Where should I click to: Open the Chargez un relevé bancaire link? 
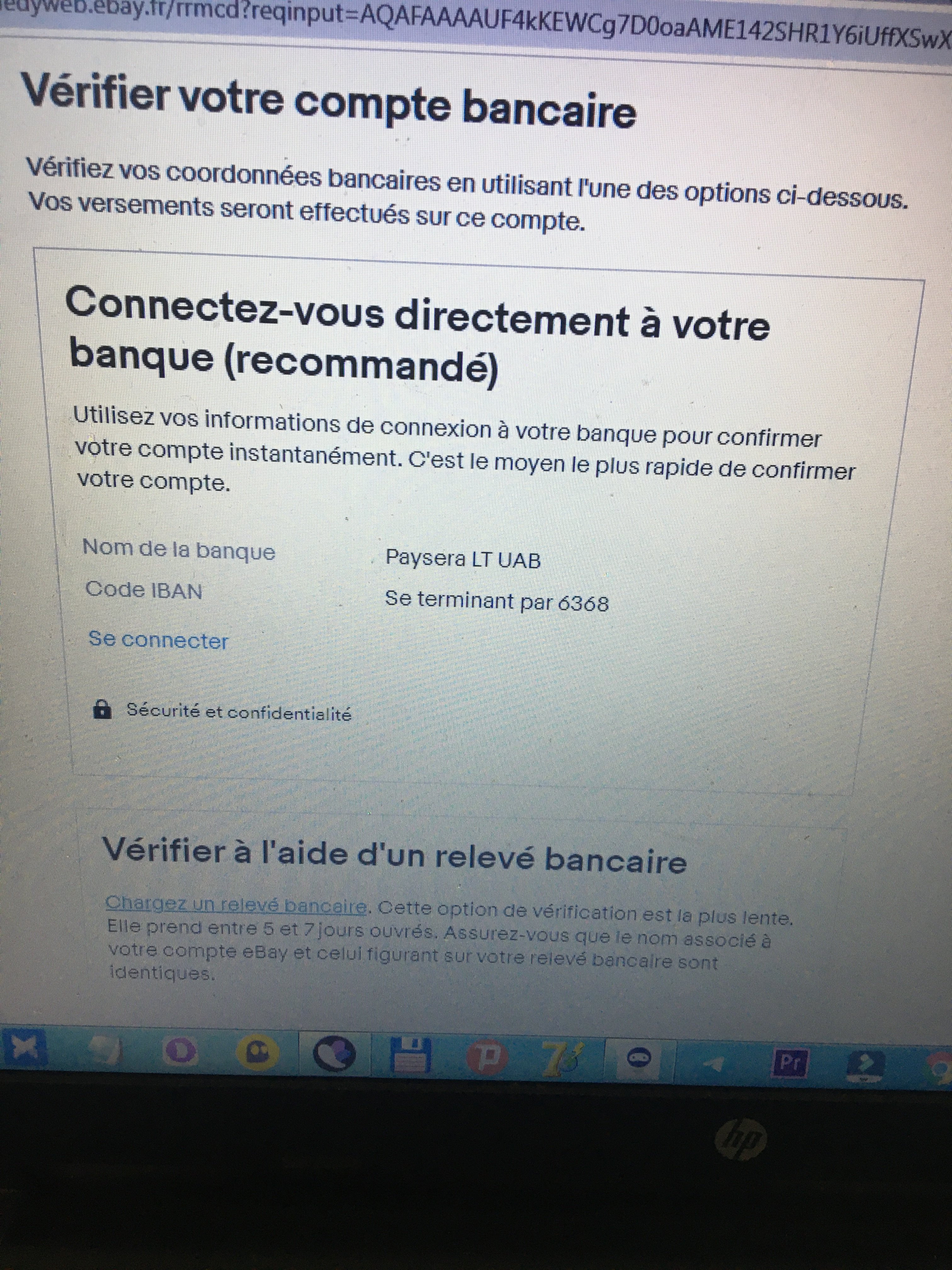coord(236,904)
